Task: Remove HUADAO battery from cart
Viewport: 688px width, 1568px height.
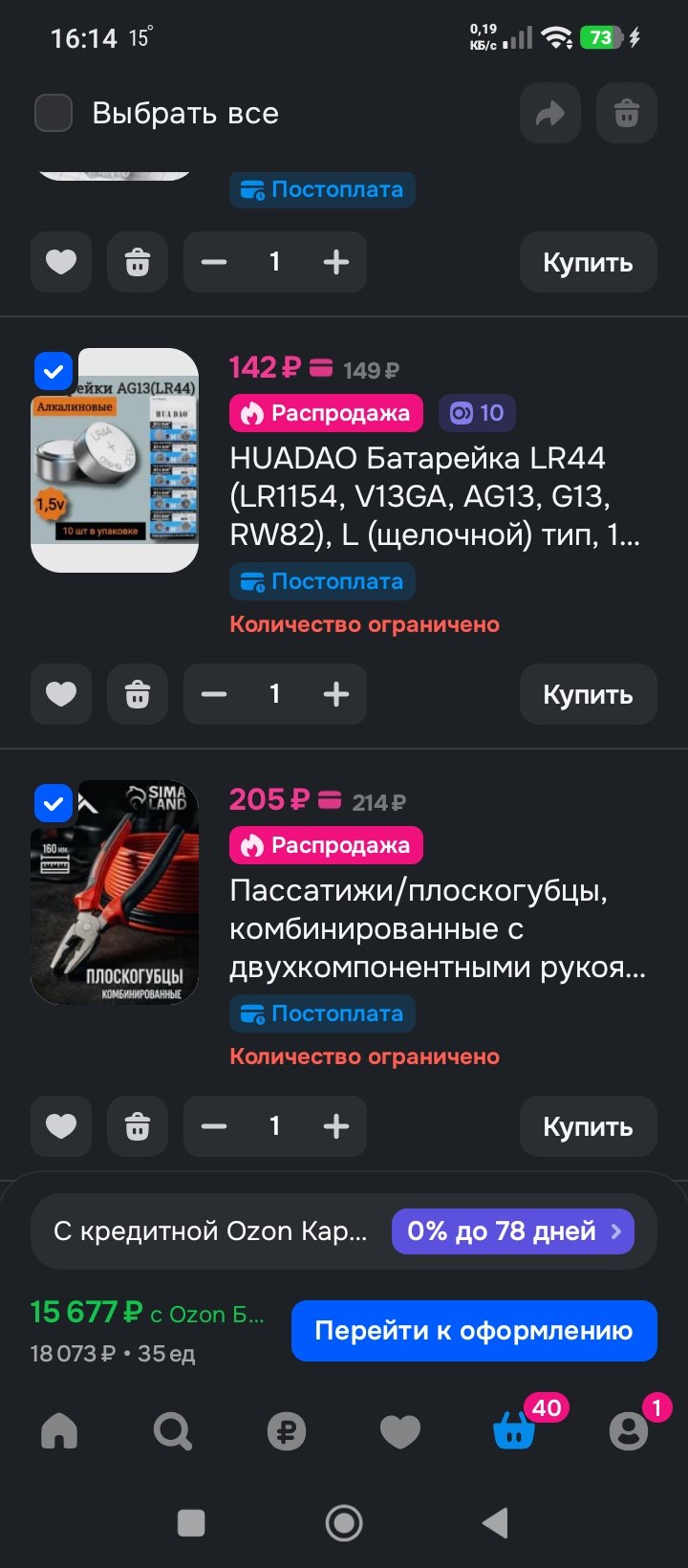Action: click(x=138, y=694)
